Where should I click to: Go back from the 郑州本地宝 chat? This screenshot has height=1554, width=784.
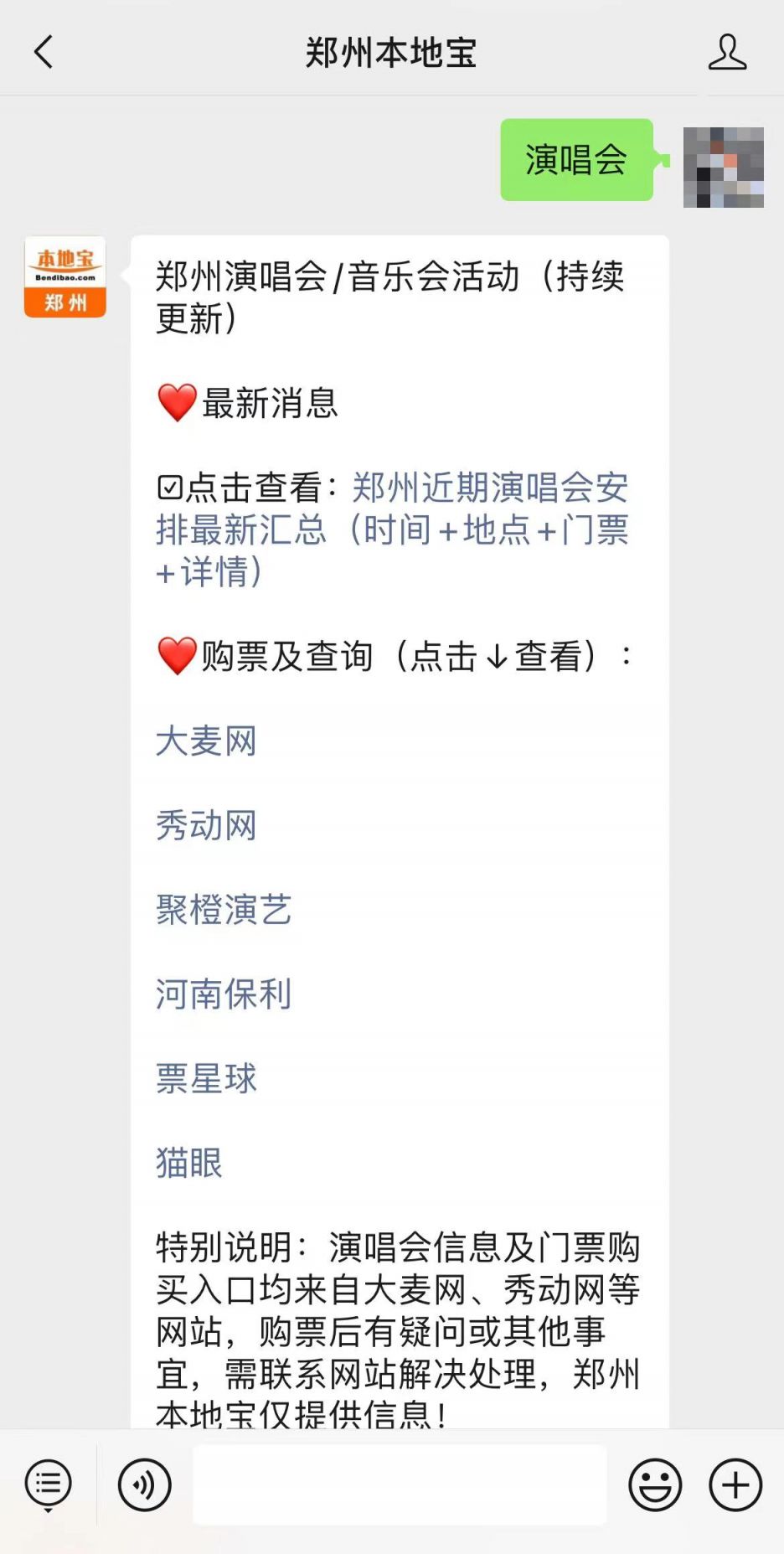[44, 52]
